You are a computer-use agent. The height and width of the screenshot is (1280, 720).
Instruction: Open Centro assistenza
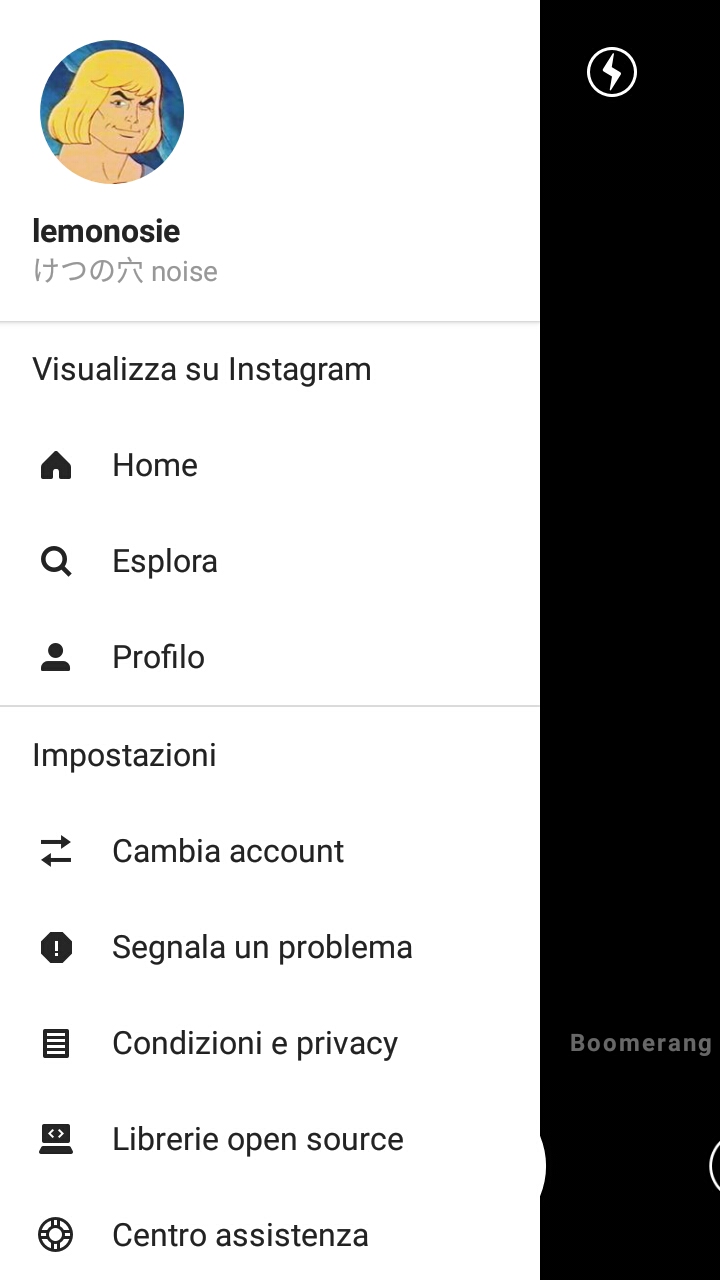[x=270, y=1235]
